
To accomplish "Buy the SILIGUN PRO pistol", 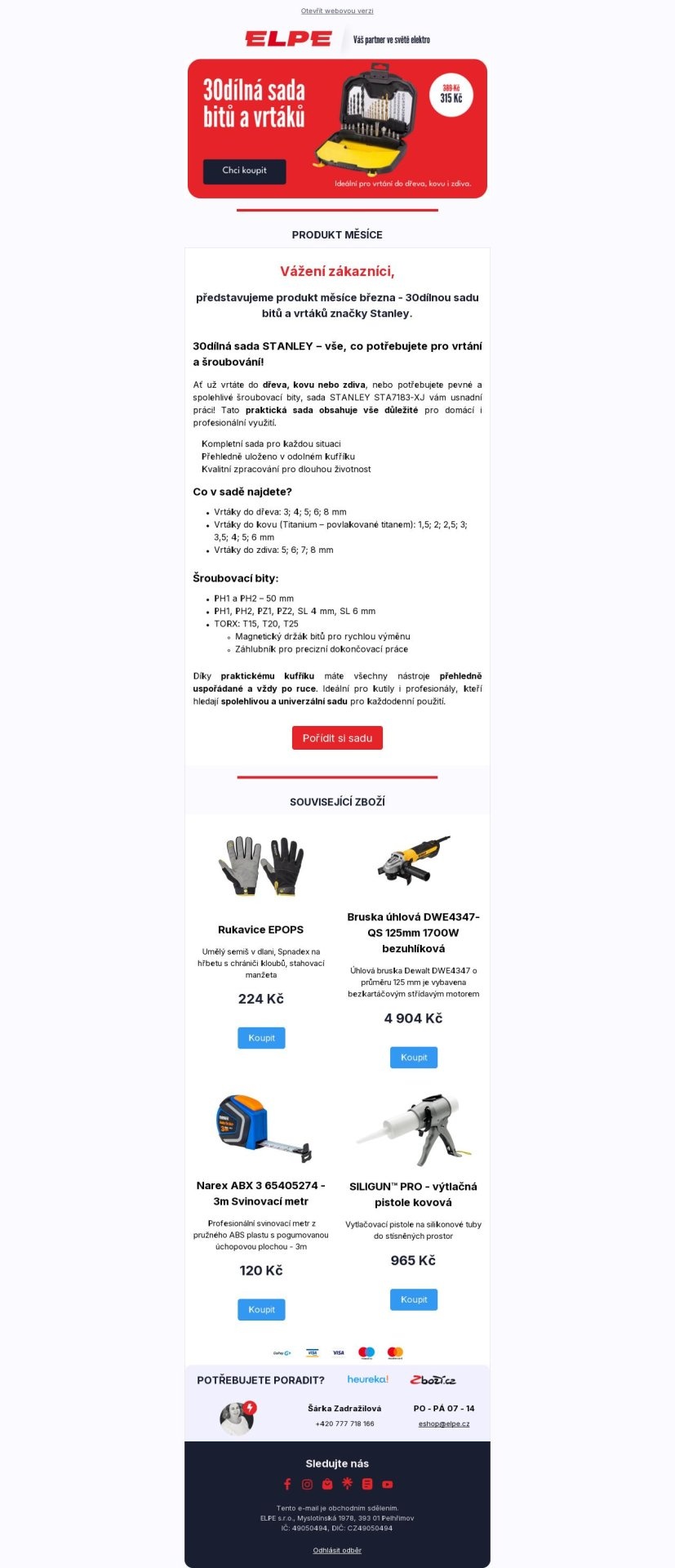I will [414, 1299].
